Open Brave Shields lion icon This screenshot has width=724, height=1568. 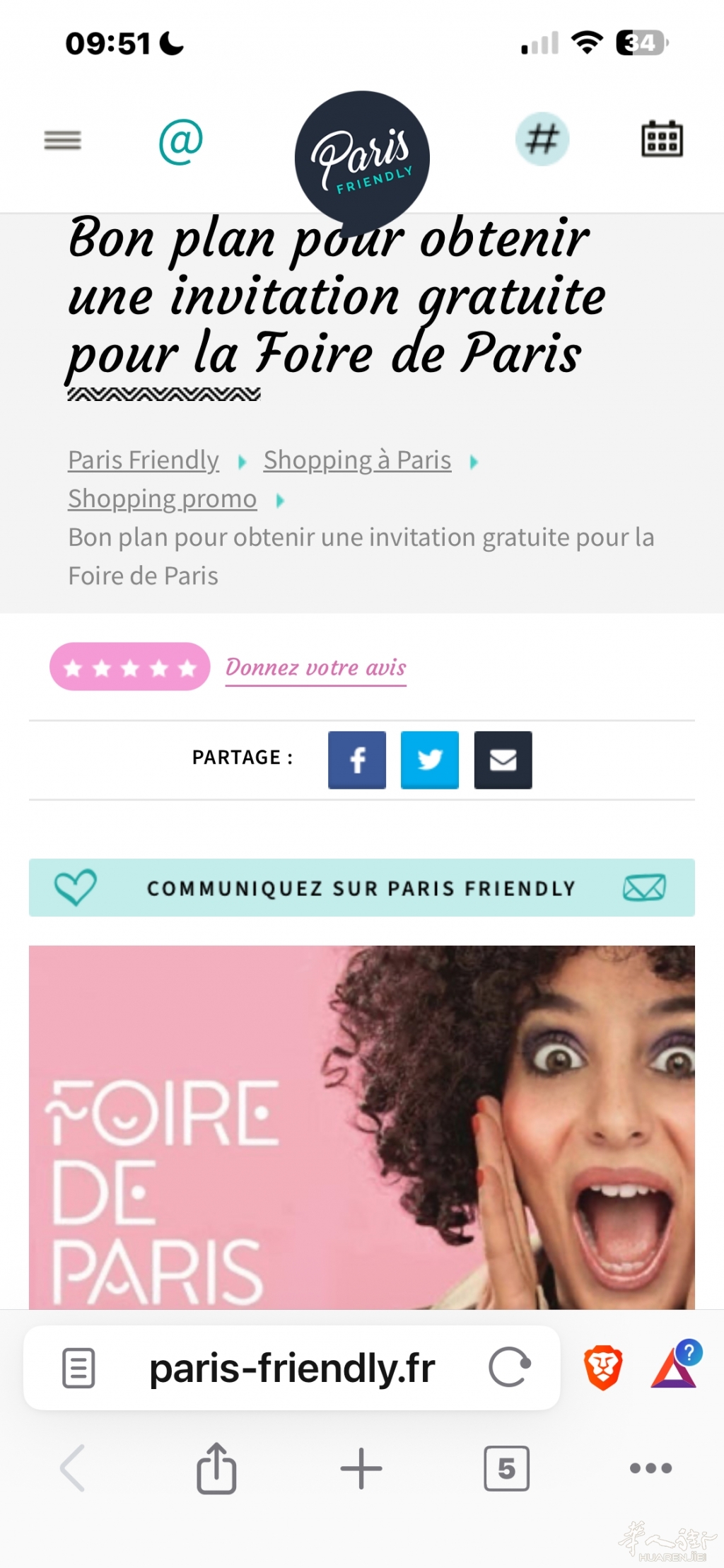point(603,1368)
